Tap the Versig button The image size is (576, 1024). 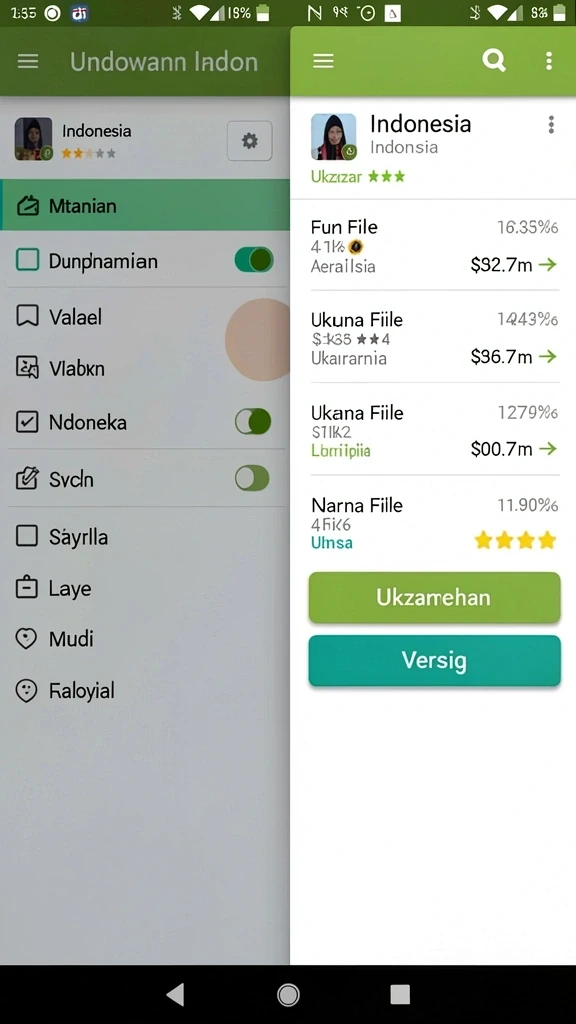(x=434, y=660)
